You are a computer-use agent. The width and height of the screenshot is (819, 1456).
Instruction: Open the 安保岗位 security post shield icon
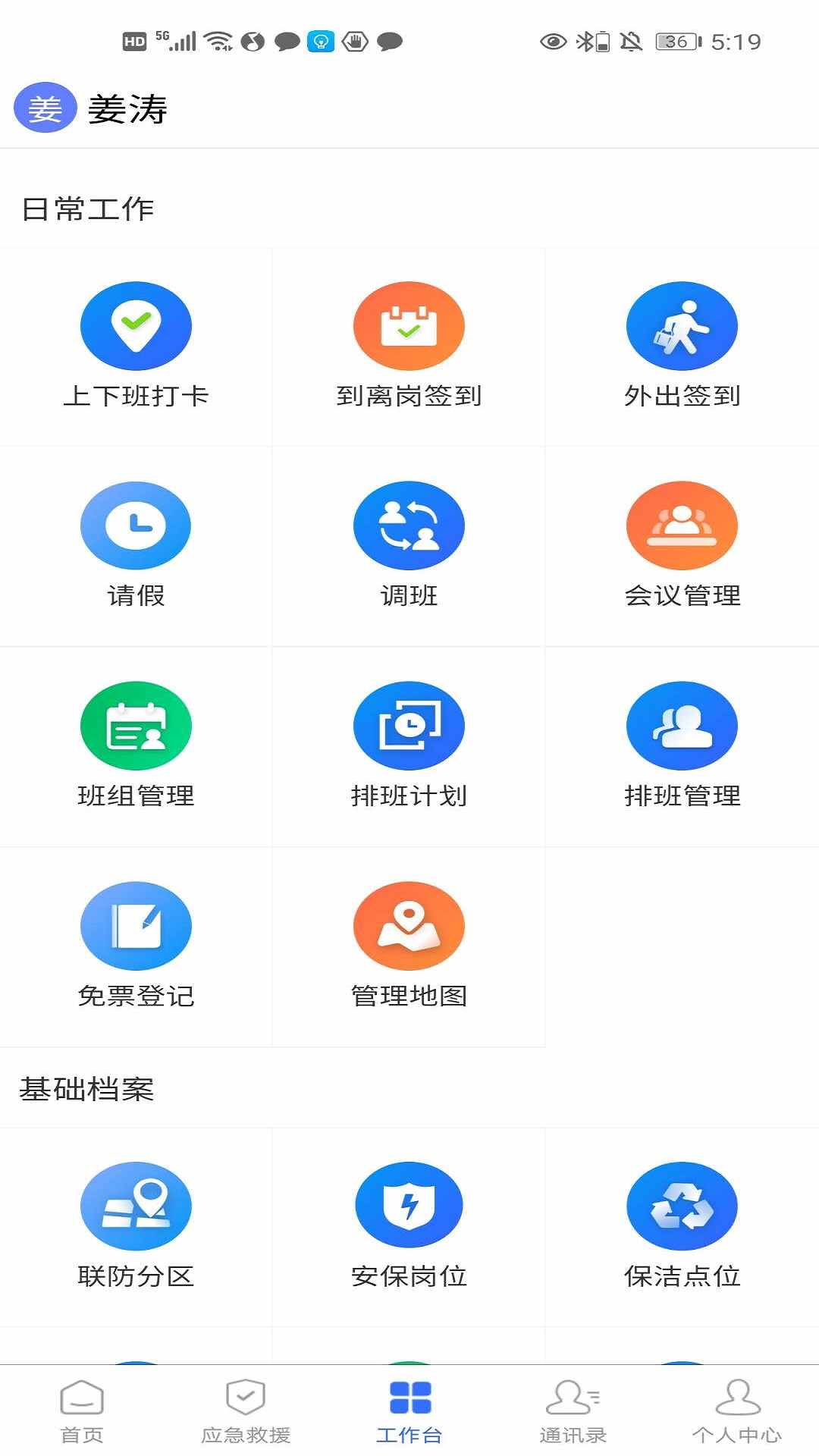[409, 1206]
